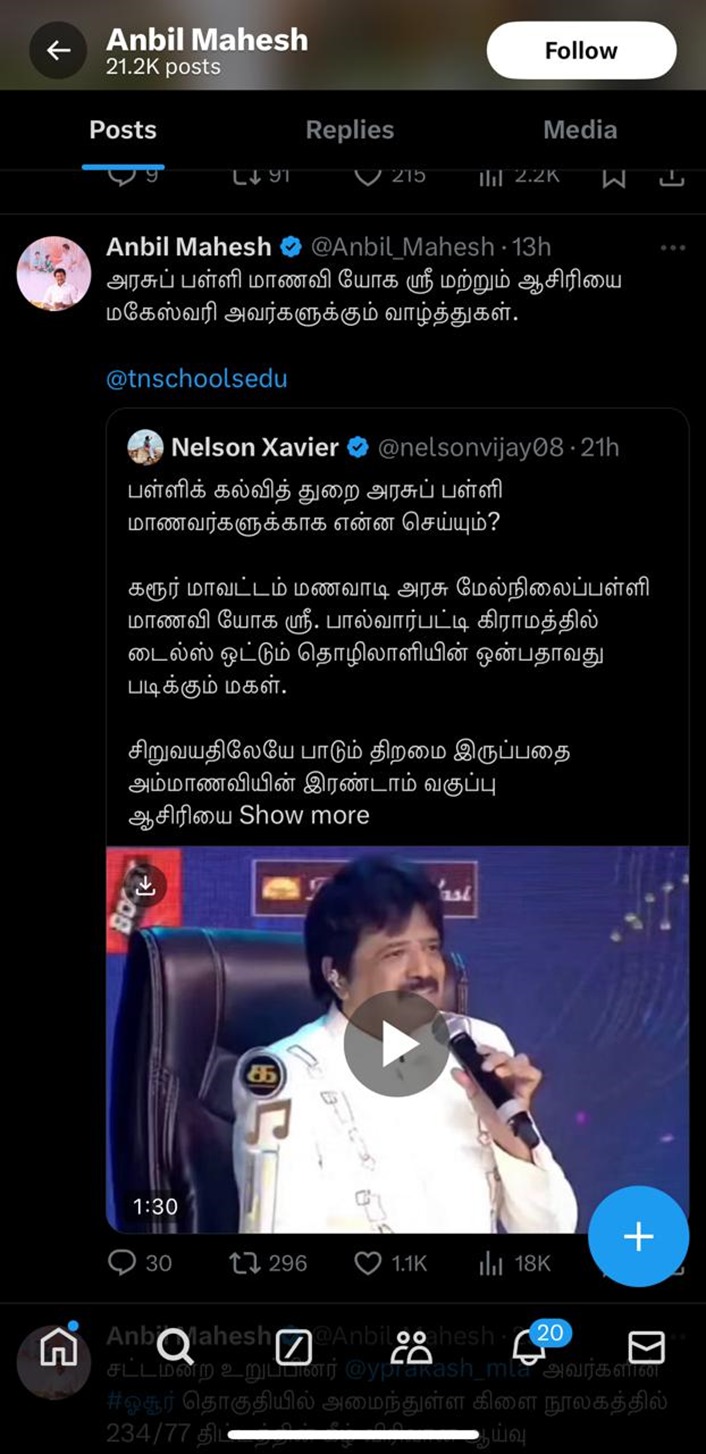Open the Home tab
The width and height of the screenshot is (706, 1454).
pos(57,1348)
